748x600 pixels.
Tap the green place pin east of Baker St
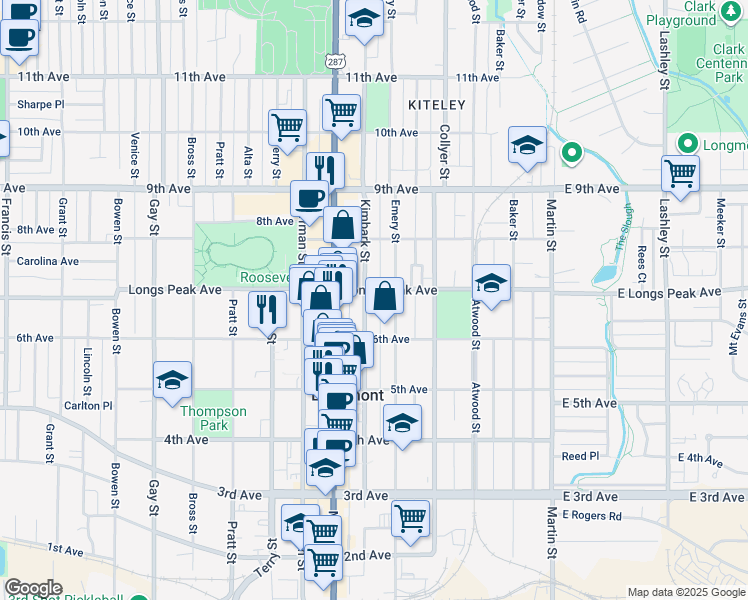(x=571, y=153)
